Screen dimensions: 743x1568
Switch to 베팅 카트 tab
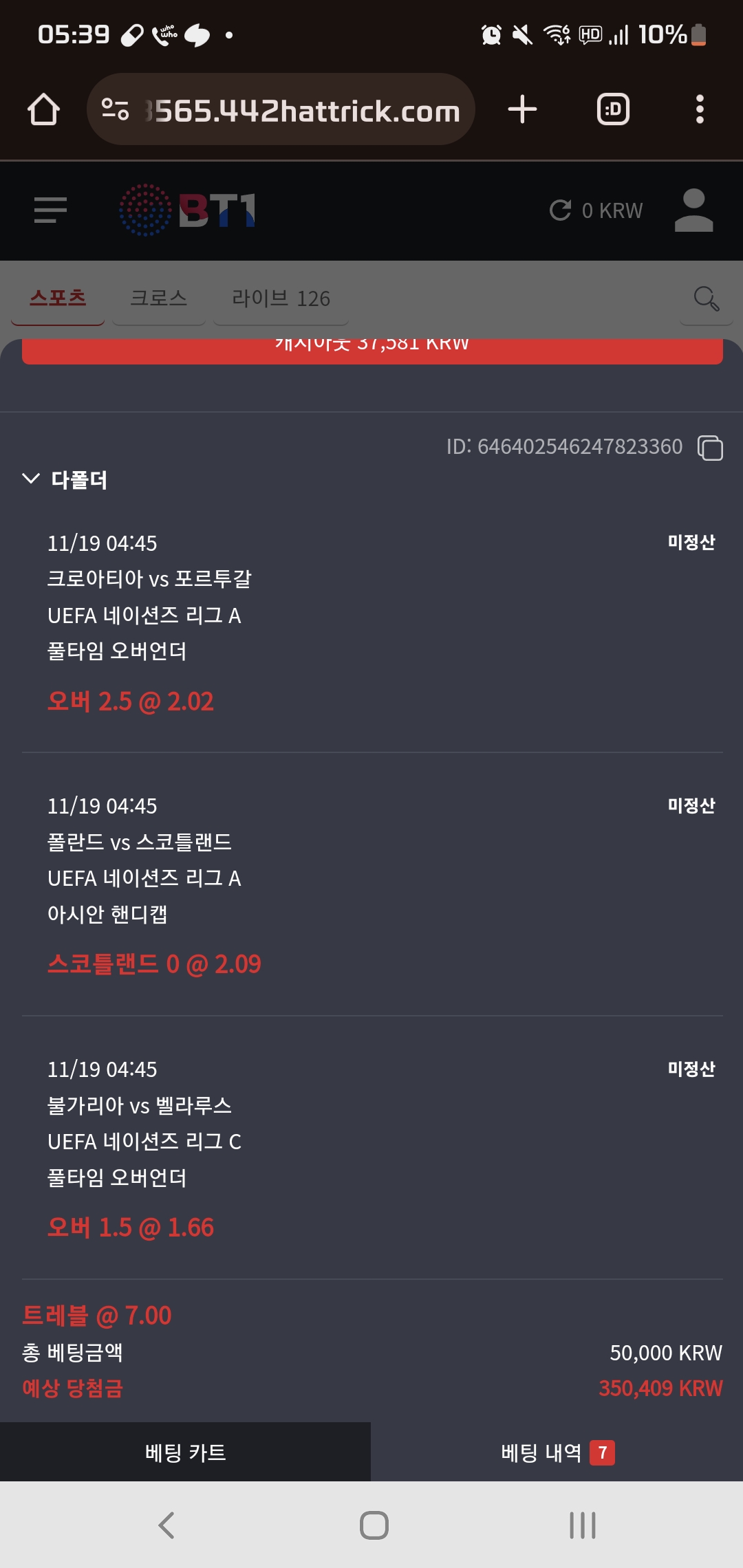[185, 1452]
